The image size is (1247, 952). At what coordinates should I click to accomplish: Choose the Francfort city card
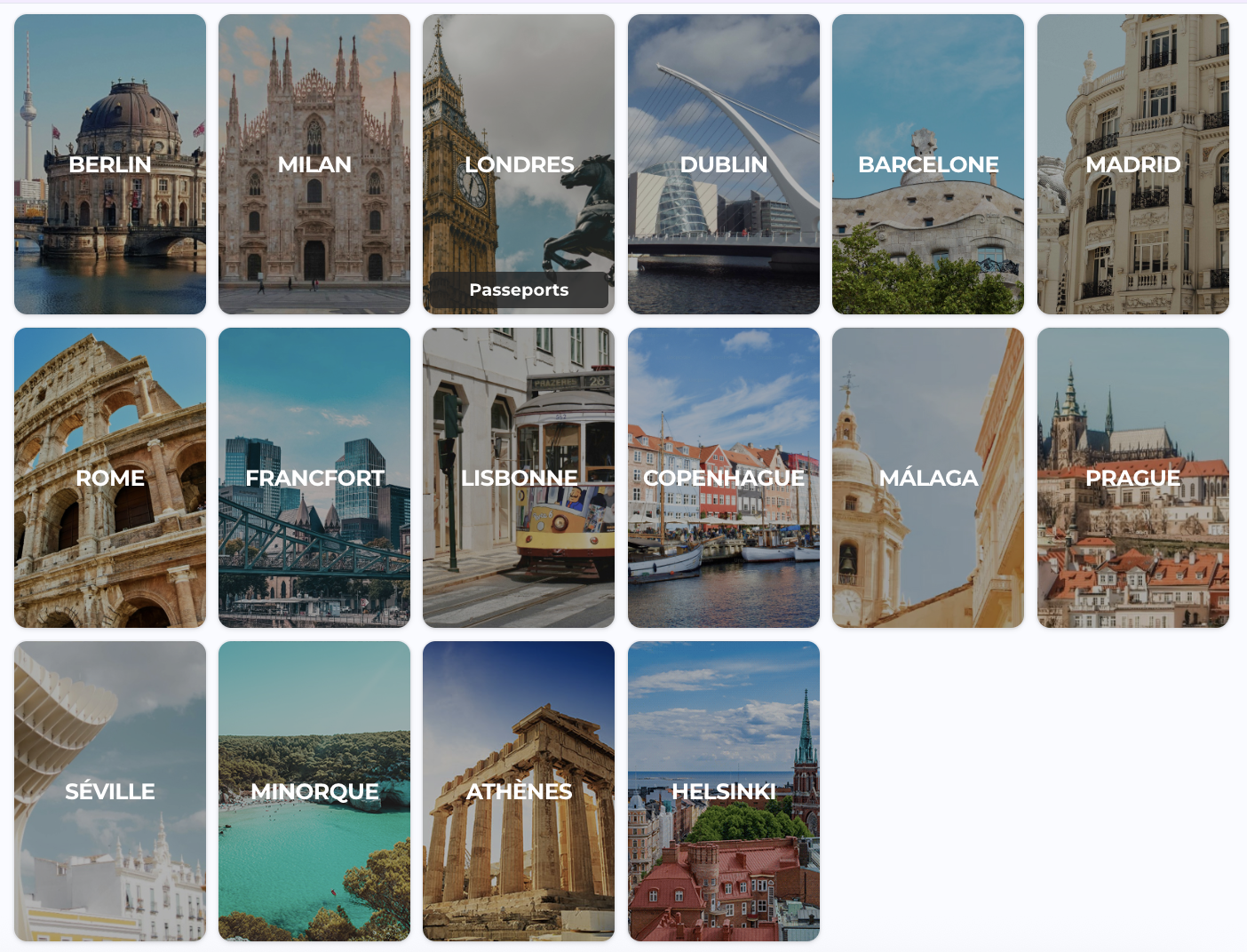[x=314, y=478]
